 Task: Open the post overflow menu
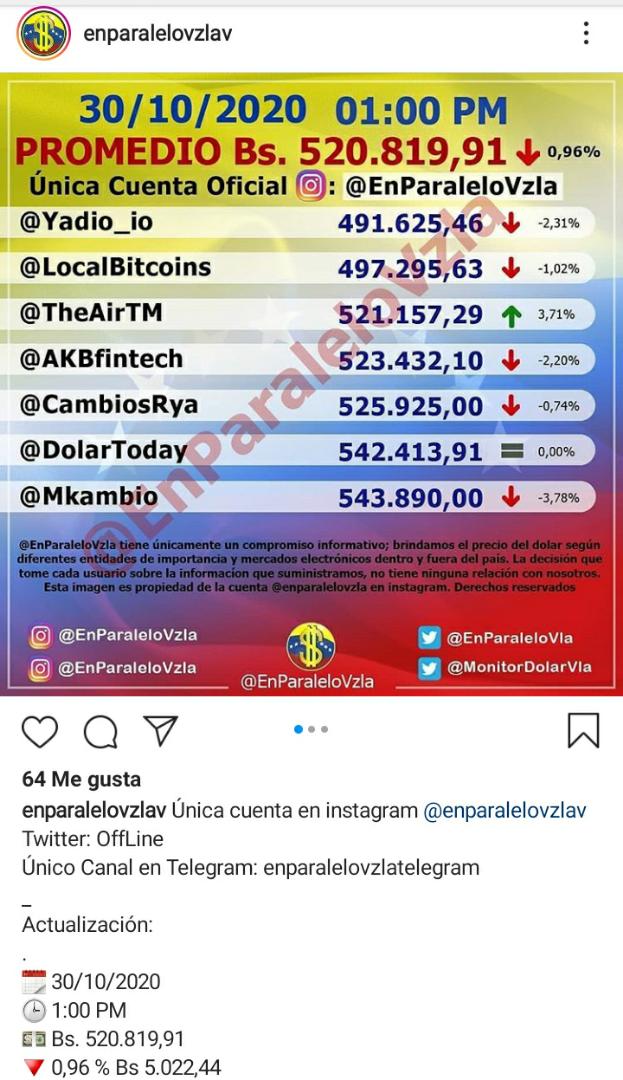[586, 34]
